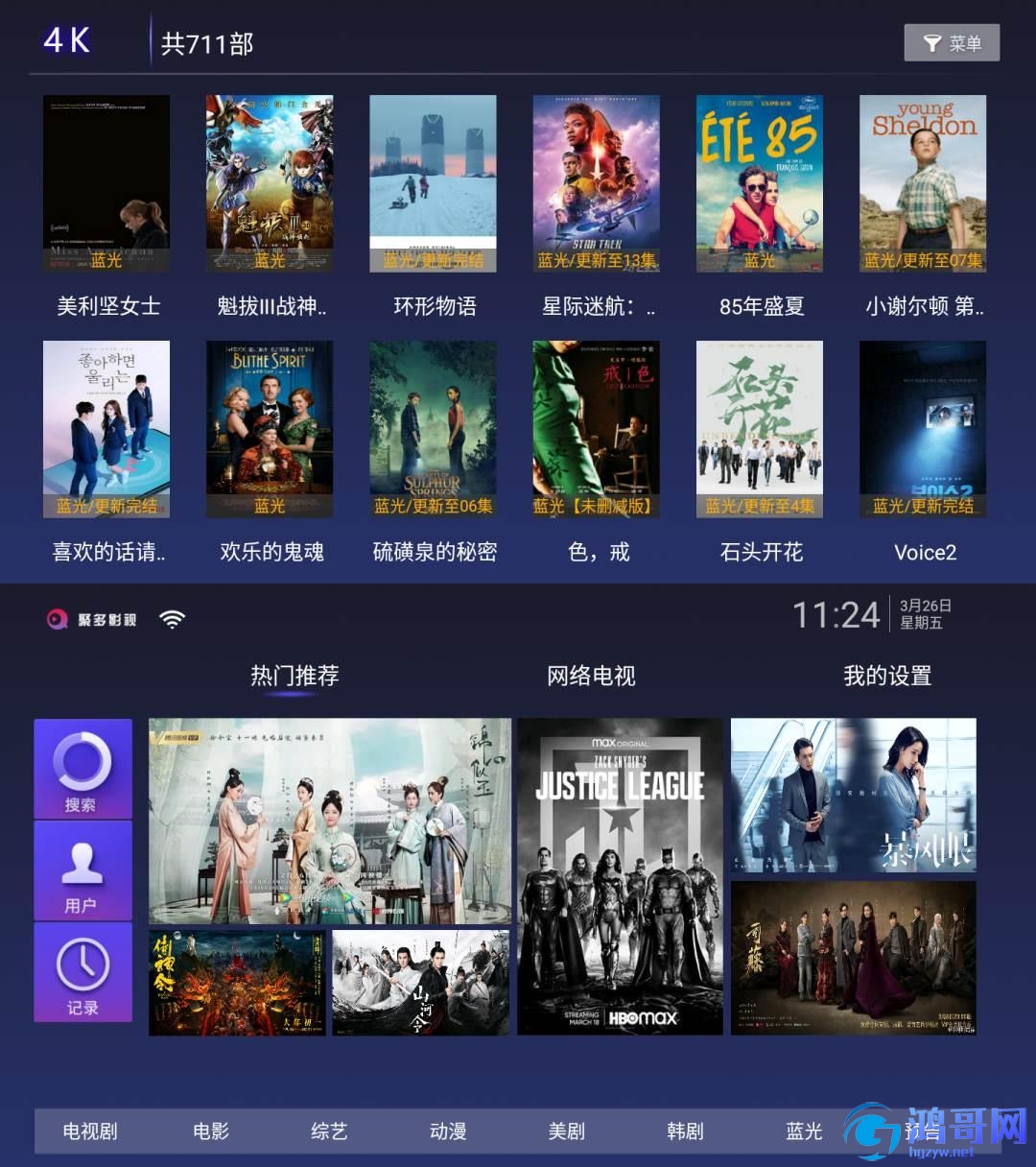
Task: Select the 韩剧 category
Action: tap(685, 1131)
